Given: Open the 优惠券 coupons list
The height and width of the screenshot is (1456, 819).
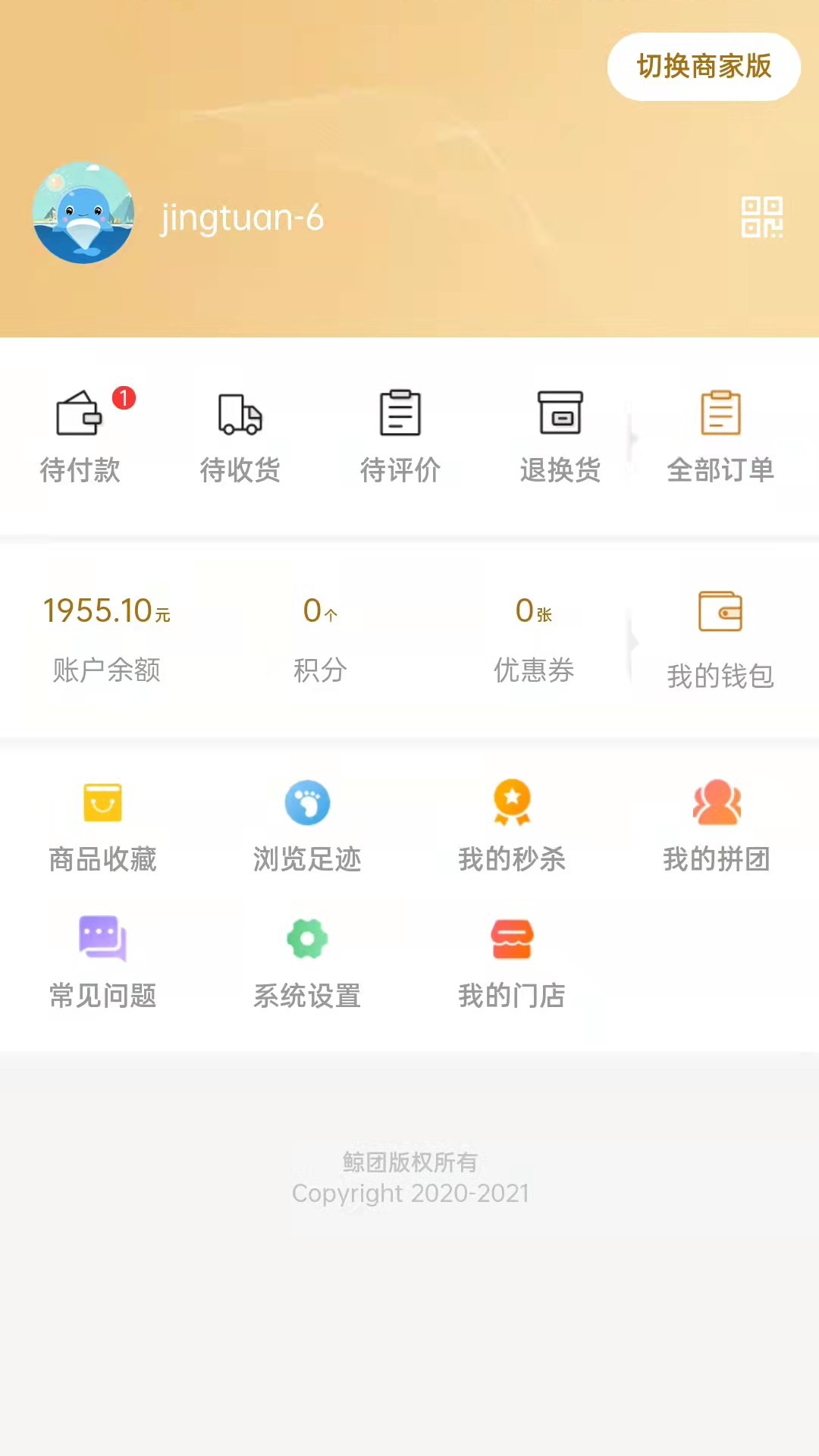Looking at the screenshot, I should click(534, 637).
